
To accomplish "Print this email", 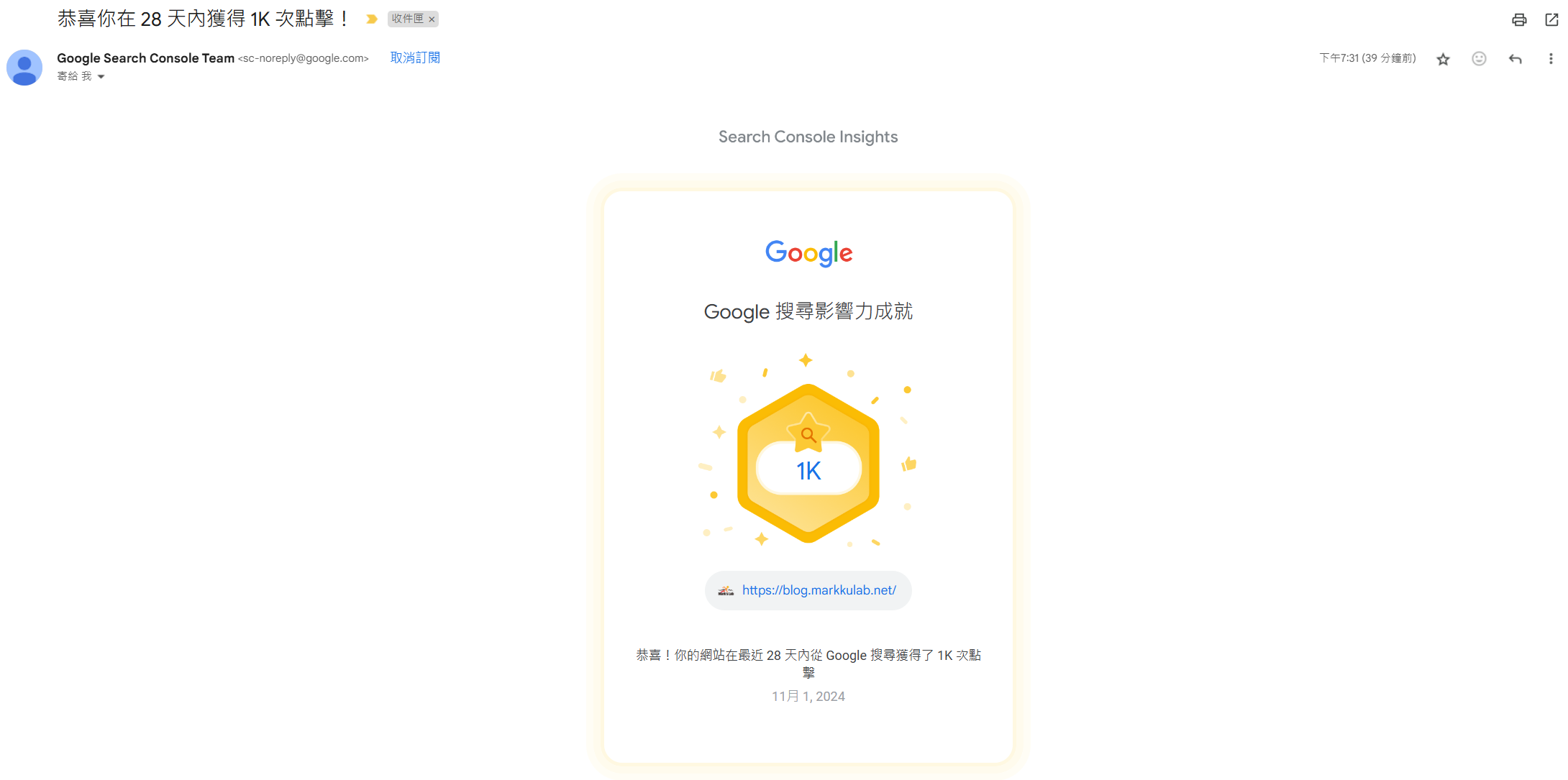I will point(1518,20).
